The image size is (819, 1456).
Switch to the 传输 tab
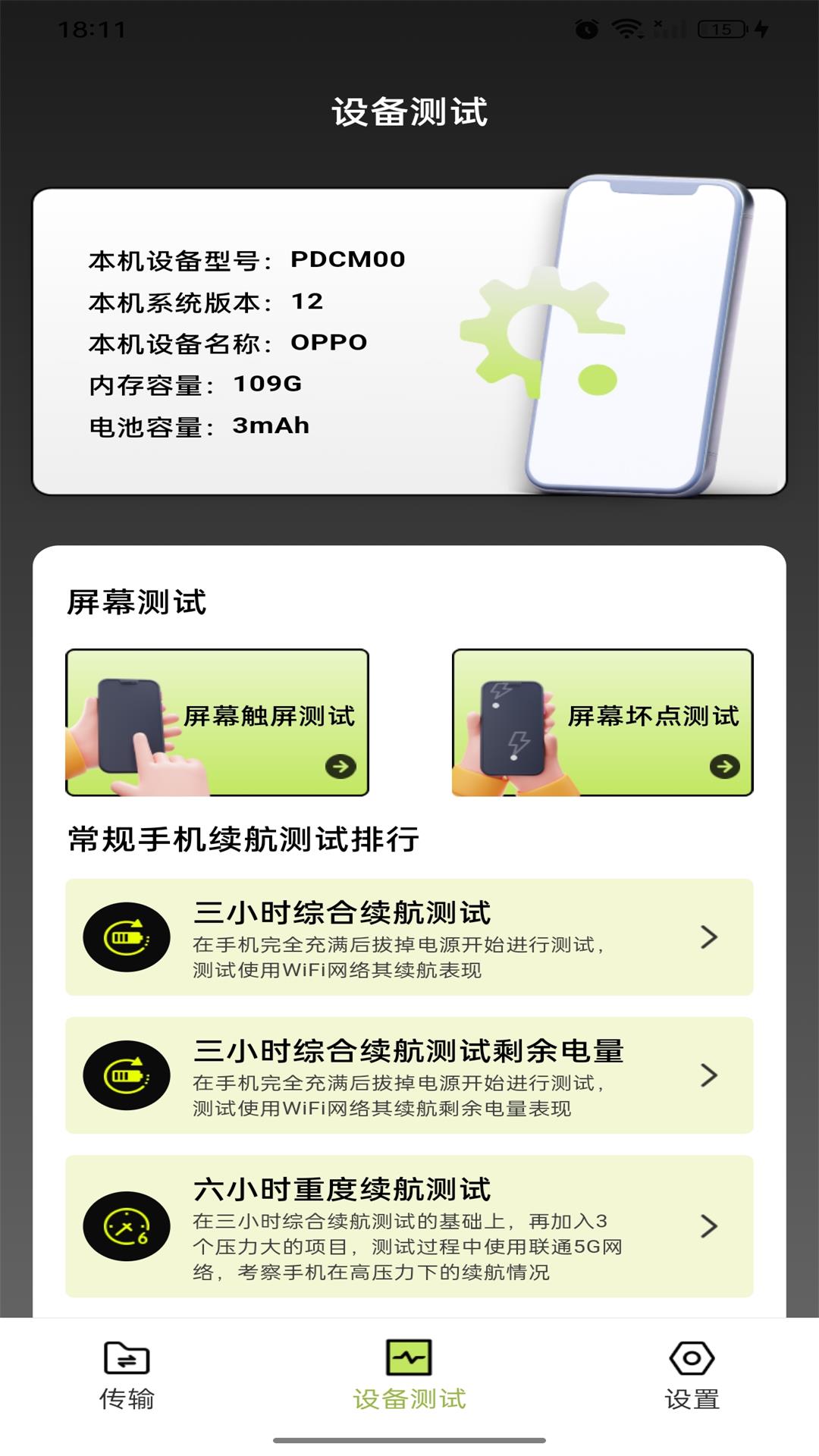pyautogui.click(x=127, y=1376)
